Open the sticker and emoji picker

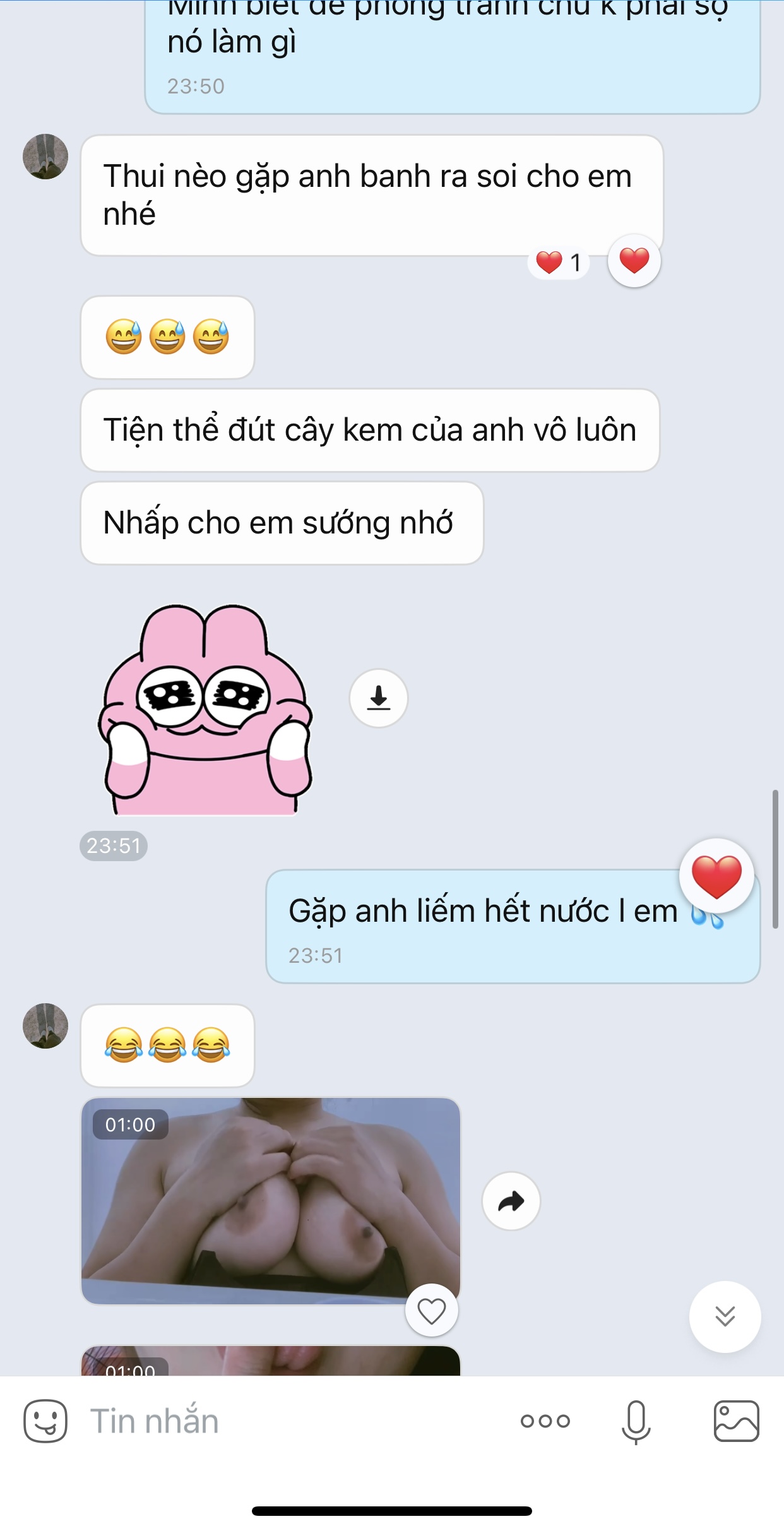45,1421
